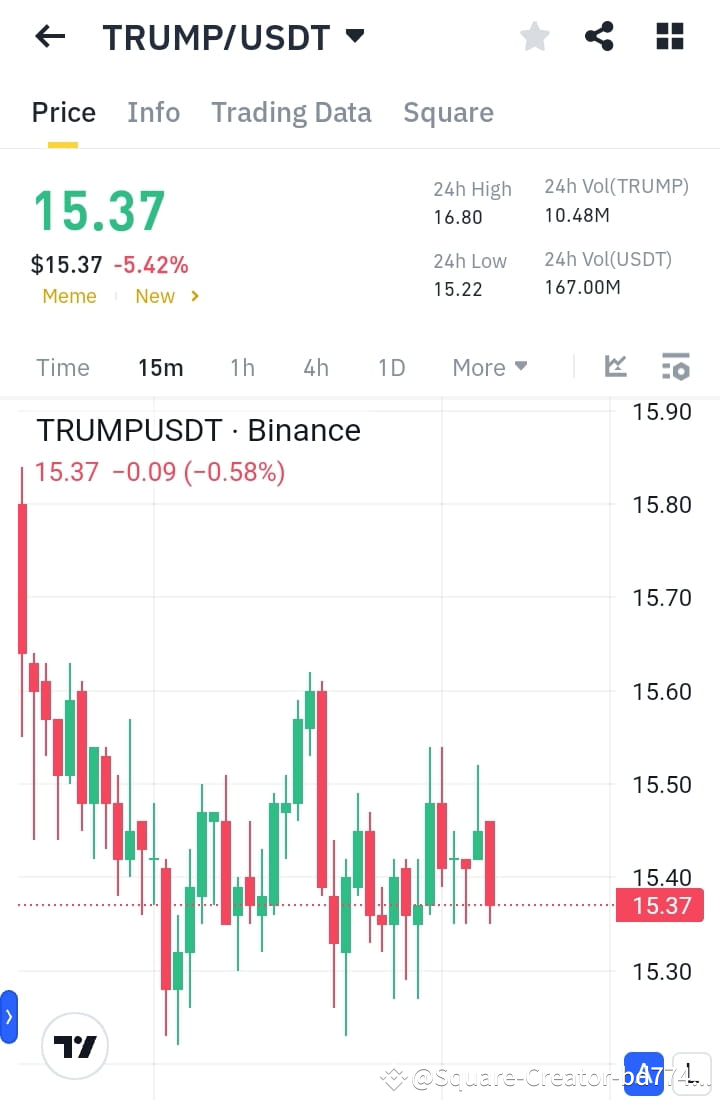The height and width of the screenshot is (1100, 720).
Task: Toggle TRUMP/USDT as a favorite
Action: click(534, 36)
